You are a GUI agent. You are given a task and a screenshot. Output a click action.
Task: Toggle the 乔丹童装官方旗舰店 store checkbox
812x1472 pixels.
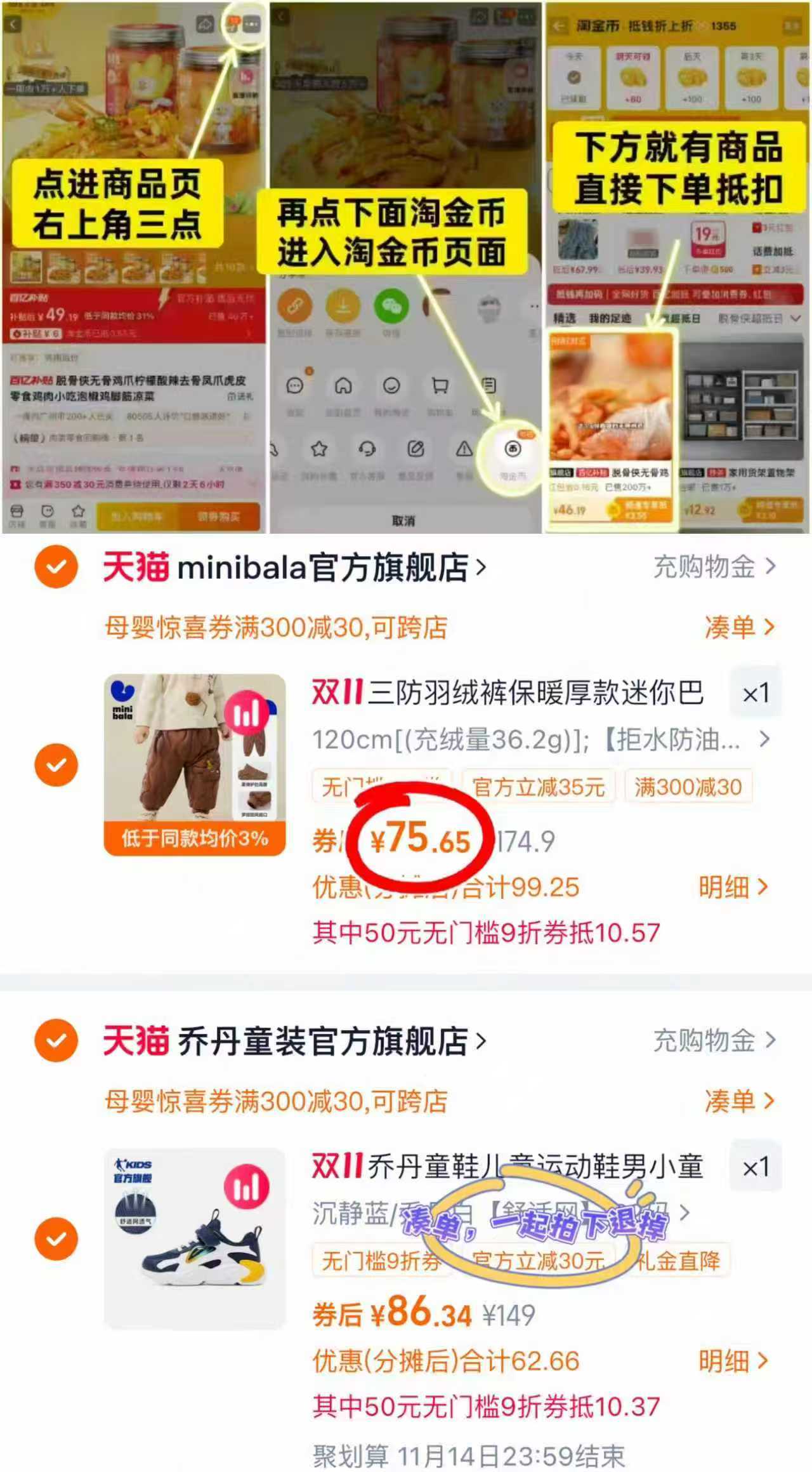tap(58, 1040)
